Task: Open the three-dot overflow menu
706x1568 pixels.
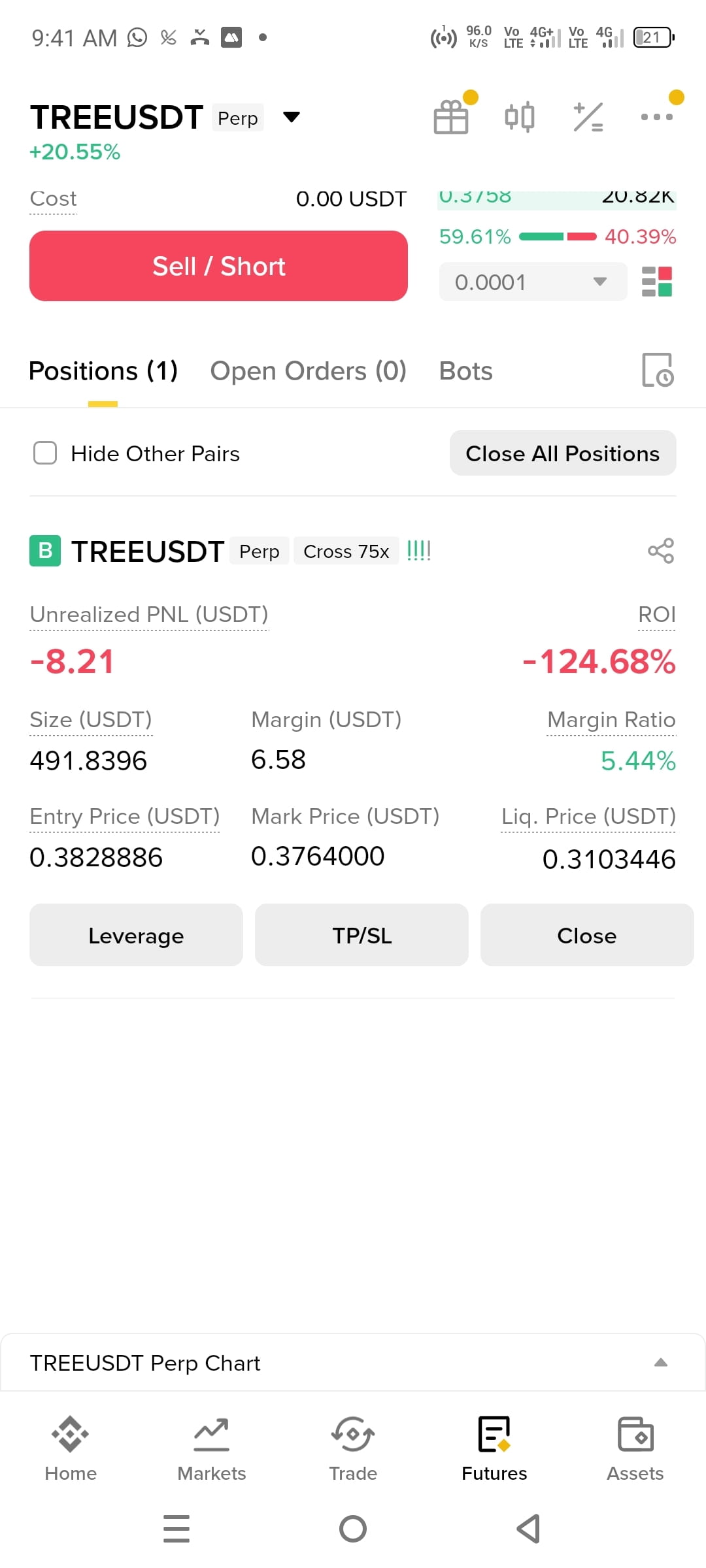Action: click(x=656, y=117)
